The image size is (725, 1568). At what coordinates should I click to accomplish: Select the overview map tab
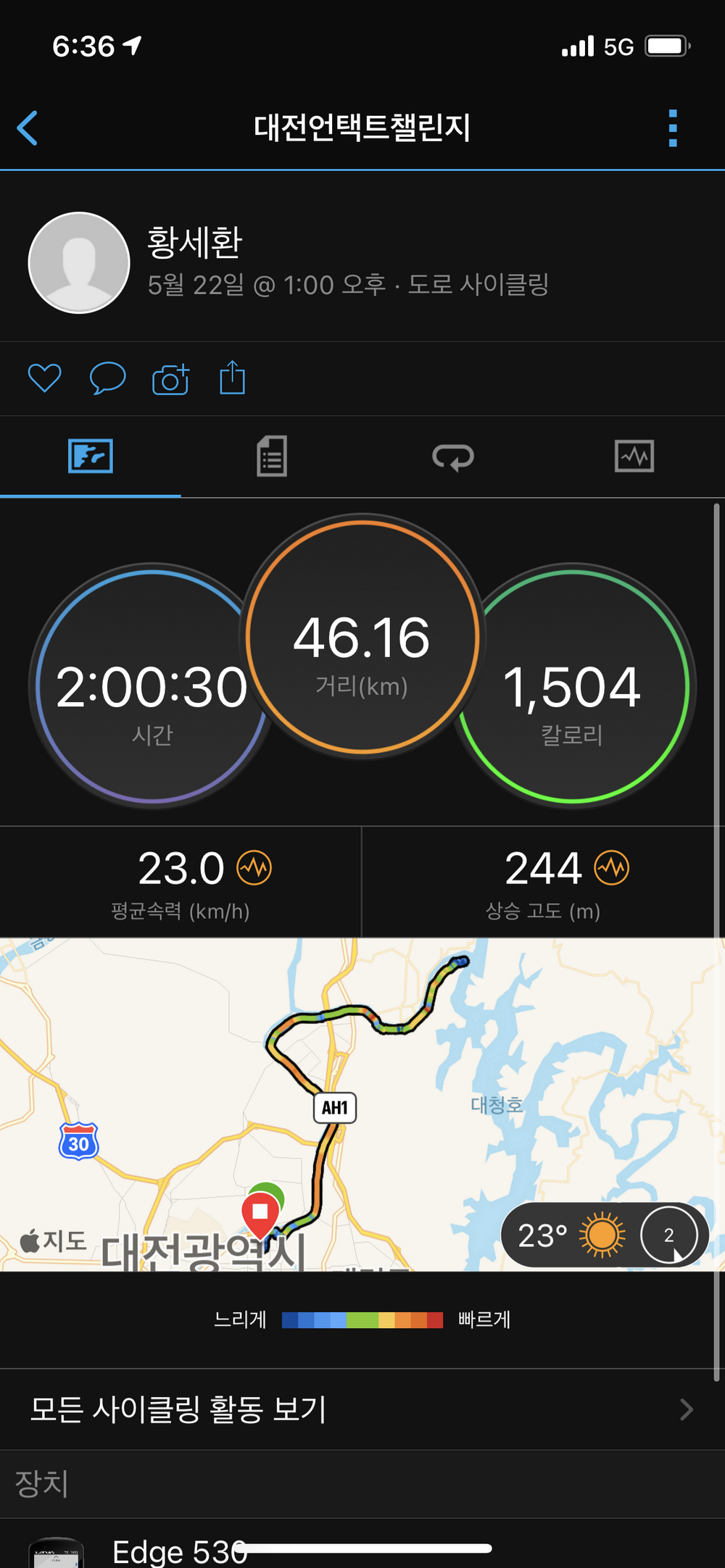tap(91, 456)
